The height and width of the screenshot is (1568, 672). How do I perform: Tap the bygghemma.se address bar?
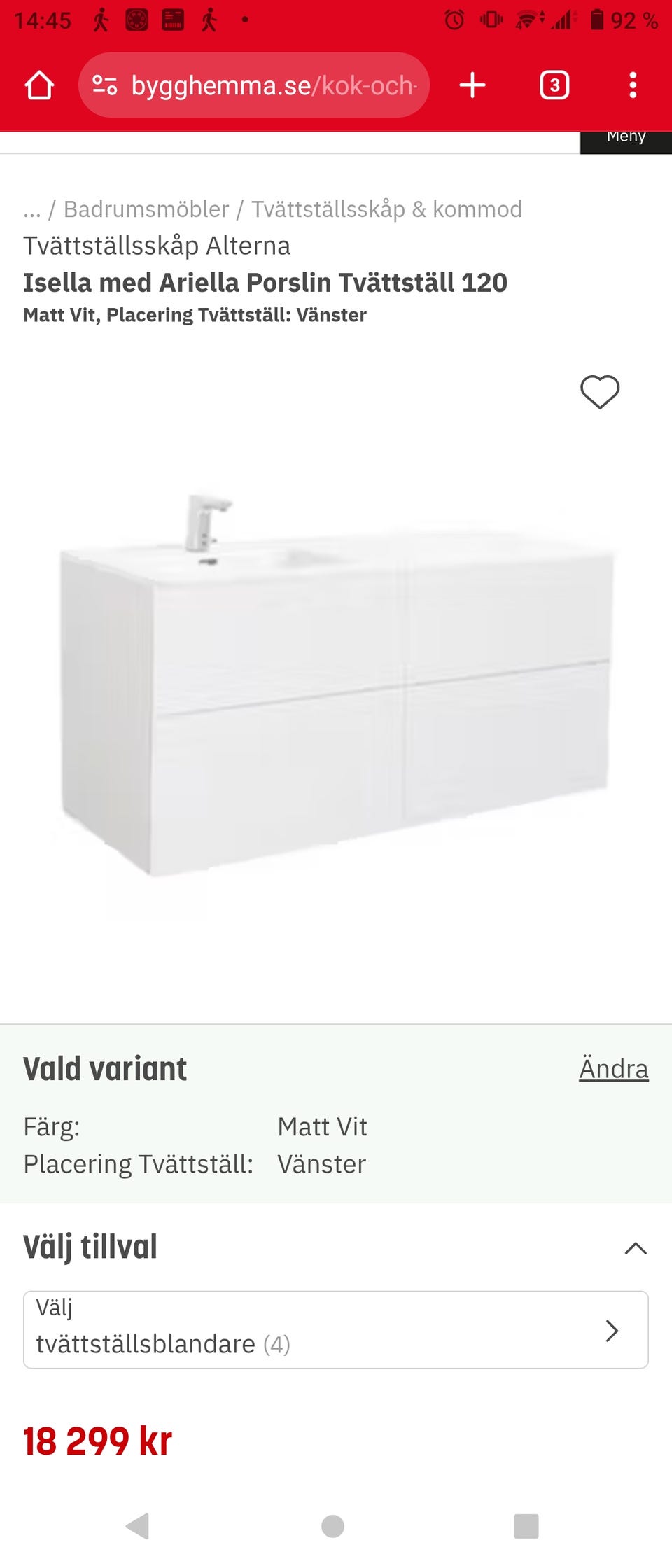273,85
